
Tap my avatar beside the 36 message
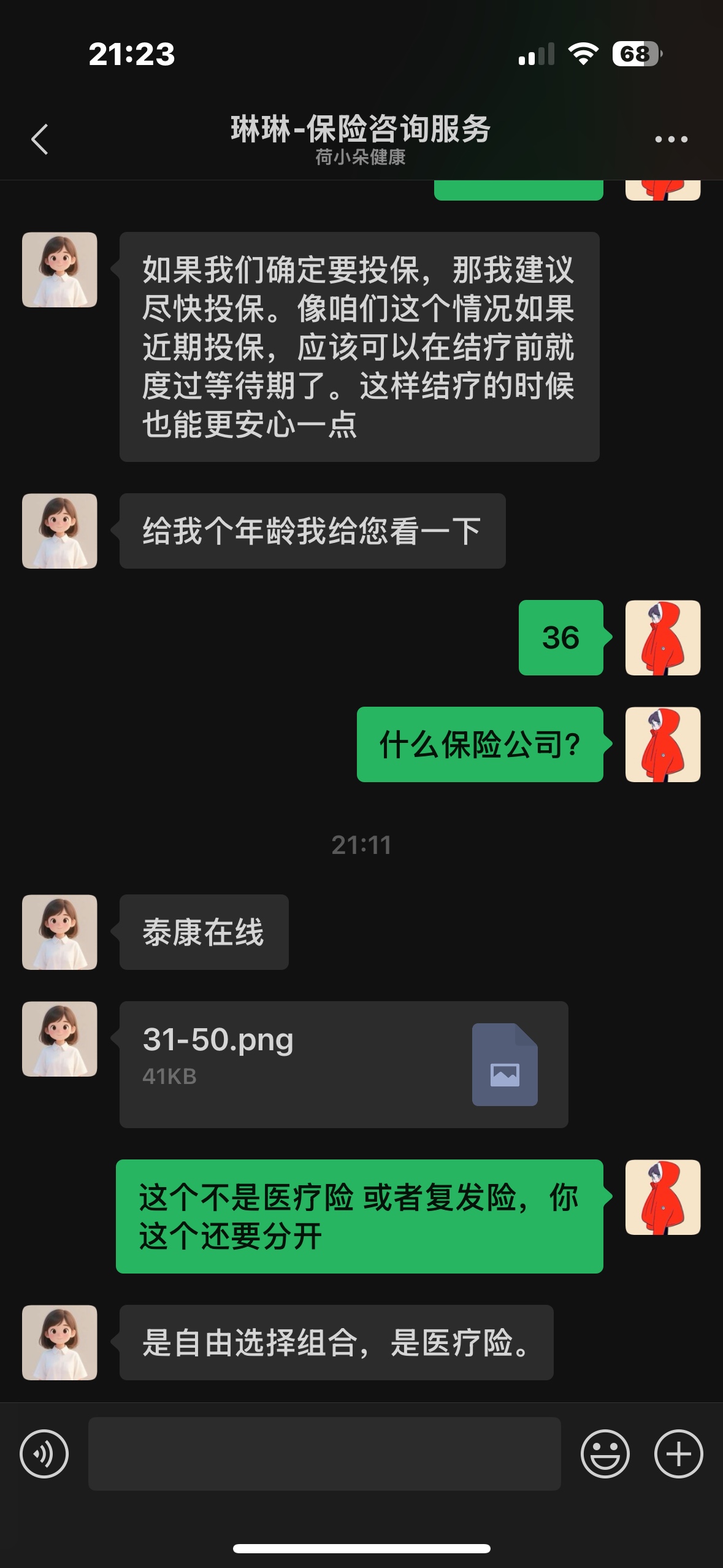pyautogui.click(x=662, y=637)
